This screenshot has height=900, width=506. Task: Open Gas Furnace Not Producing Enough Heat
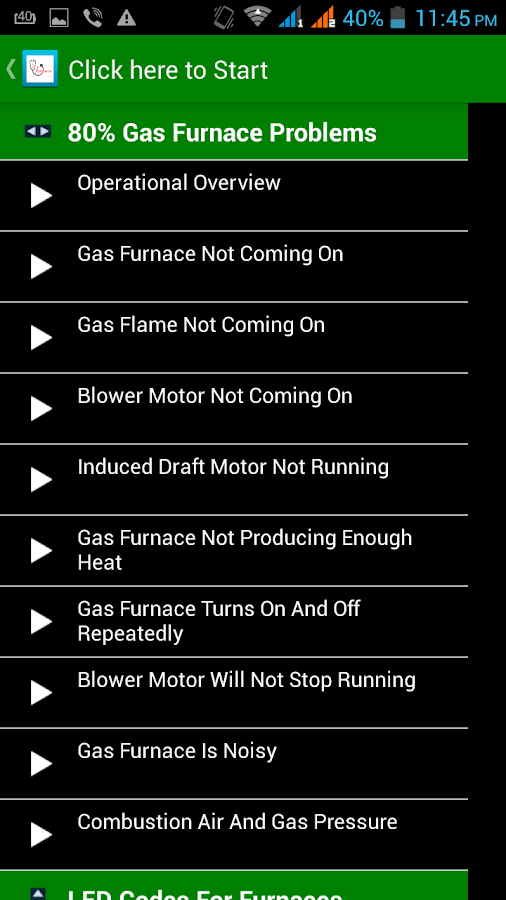tap(233, 551)
